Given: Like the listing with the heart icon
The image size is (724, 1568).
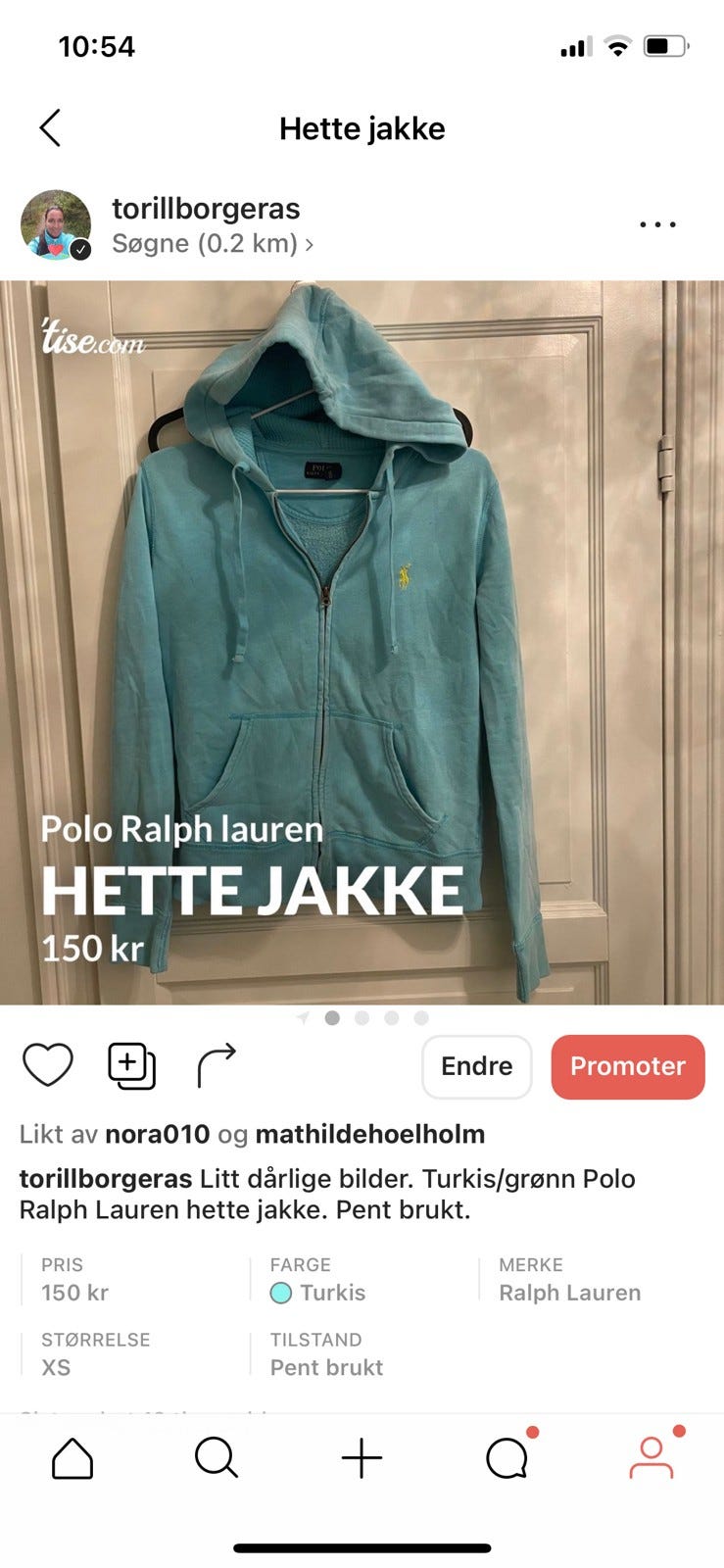Looking at the screenshot, I should pos(48,1064).
